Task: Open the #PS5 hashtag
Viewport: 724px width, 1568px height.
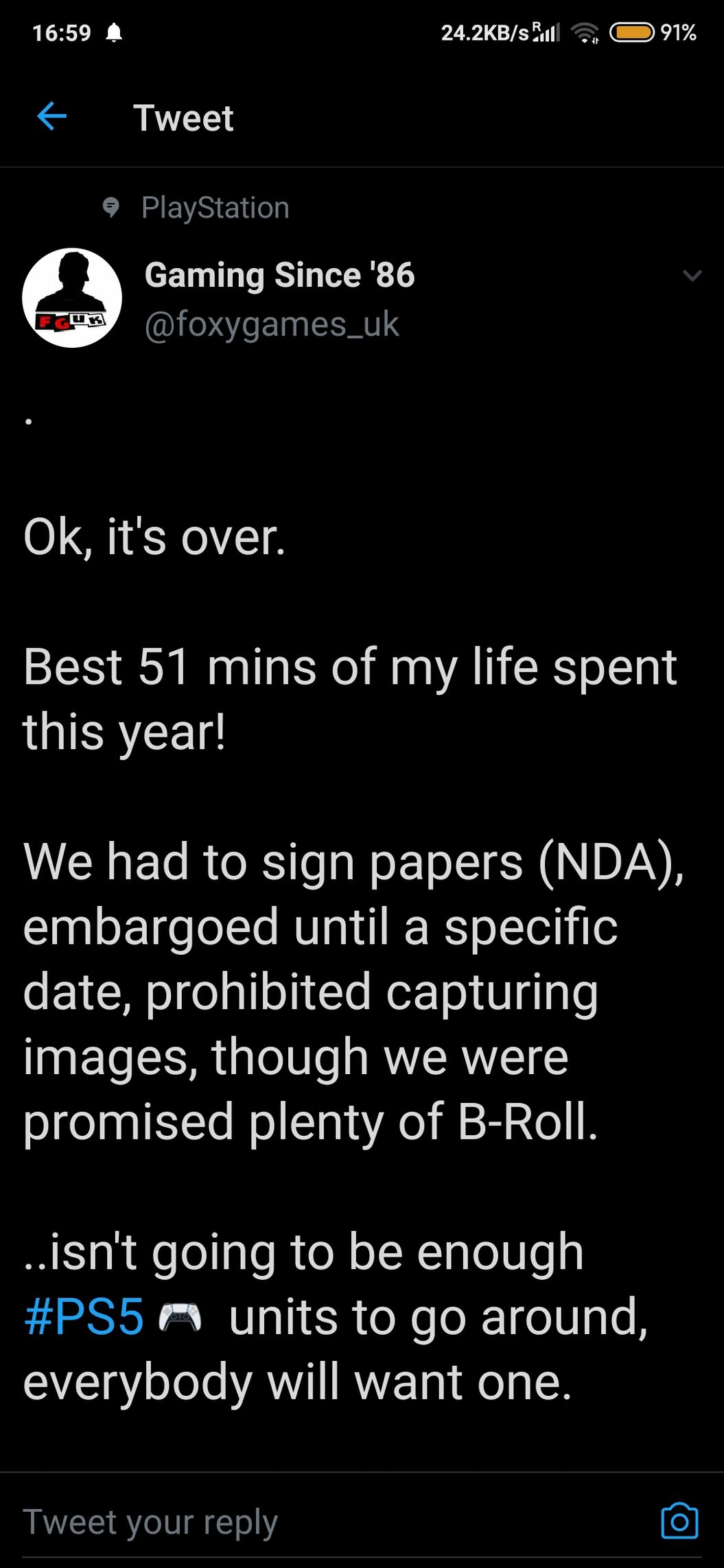Action: coord(84,1317)
